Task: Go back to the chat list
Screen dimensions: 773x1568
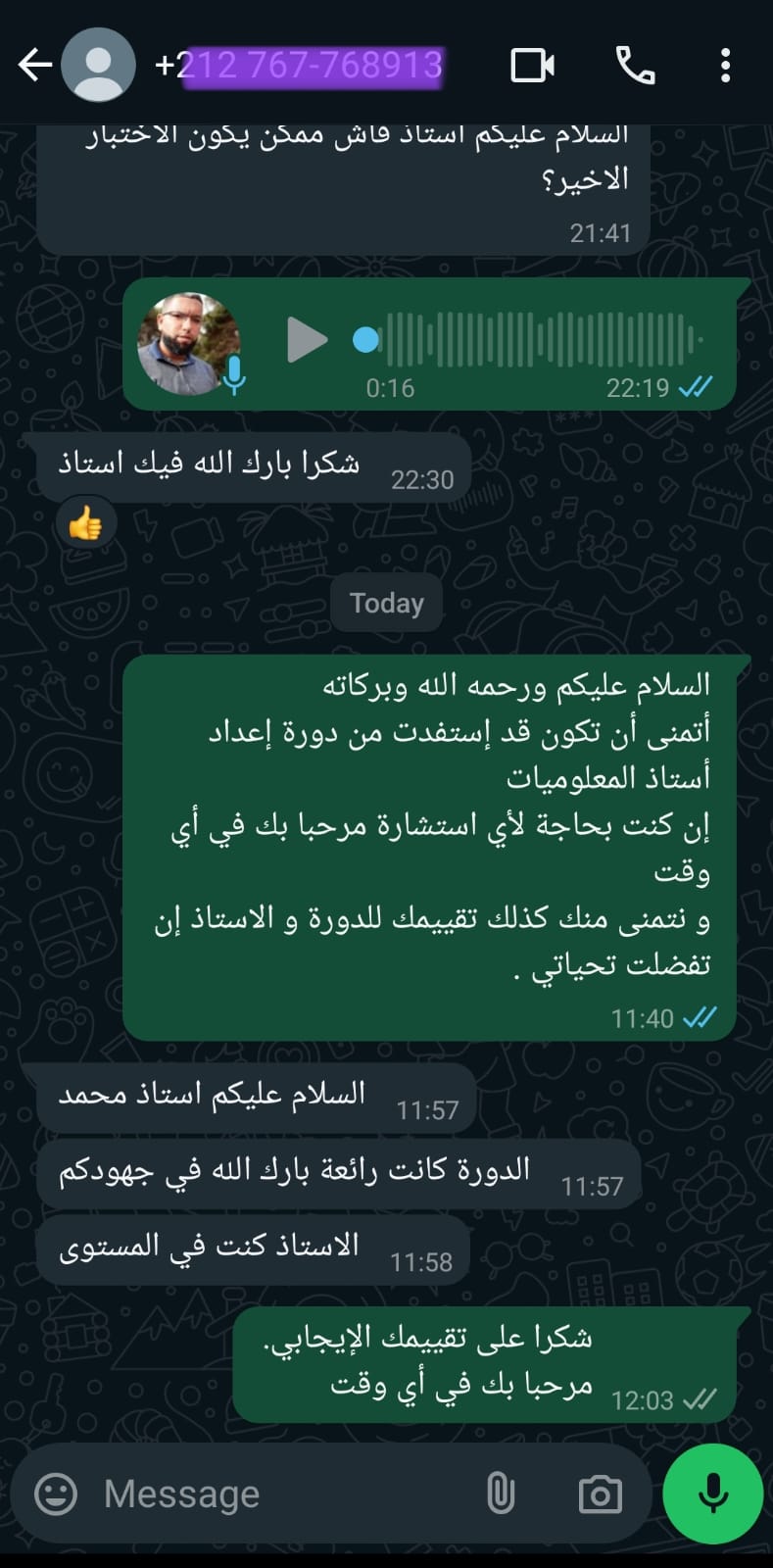Action: 34,66
